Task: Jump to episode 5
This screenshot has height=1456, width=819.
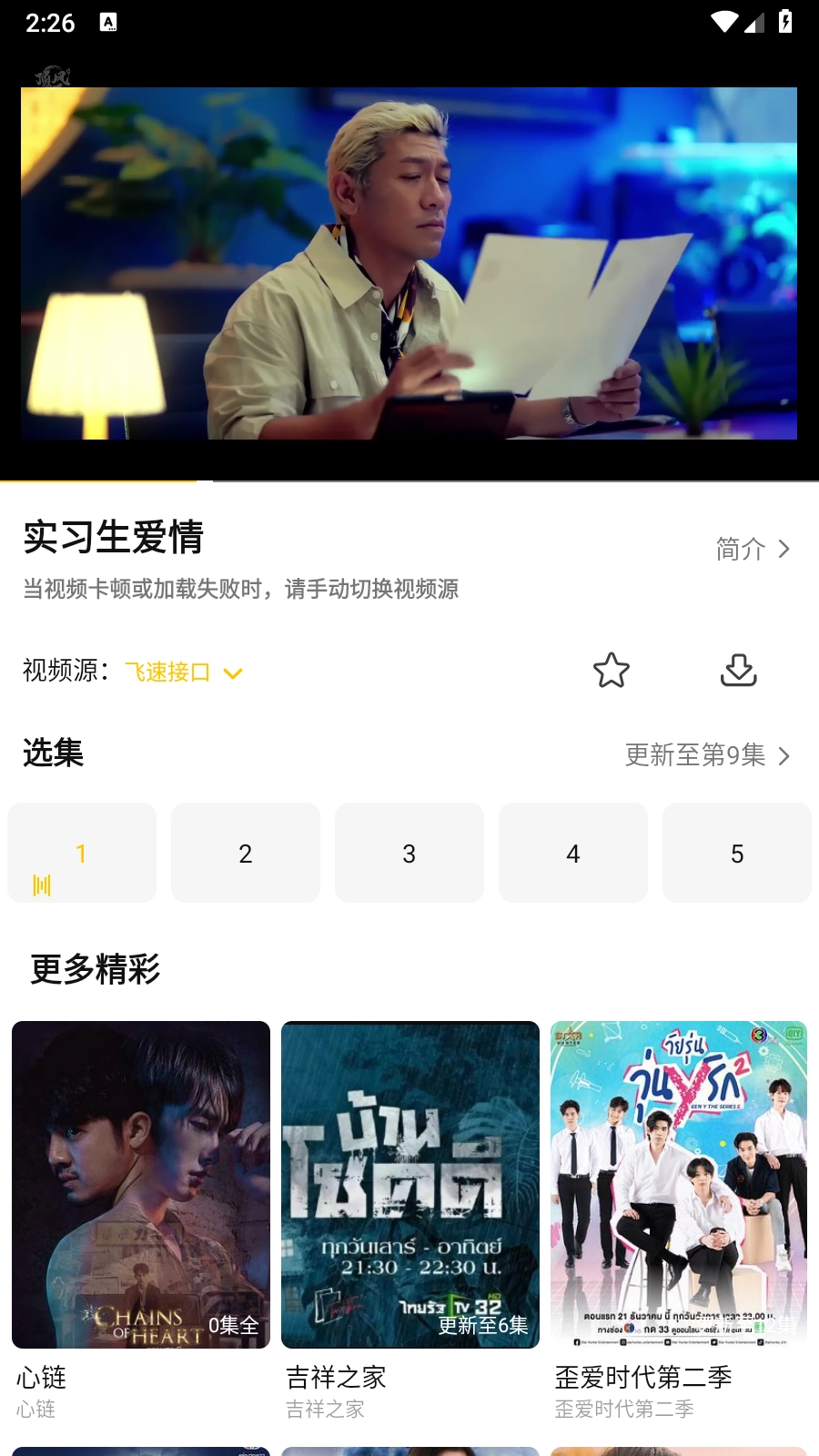Action: (737, 853)
